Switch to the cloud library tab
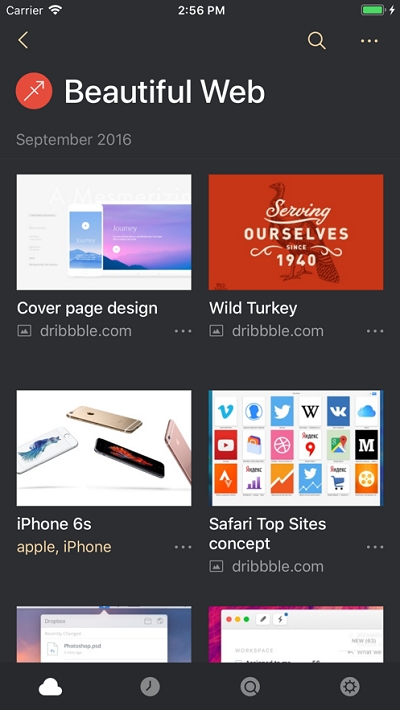Screen dimensions: 400x710 point(50,687)
